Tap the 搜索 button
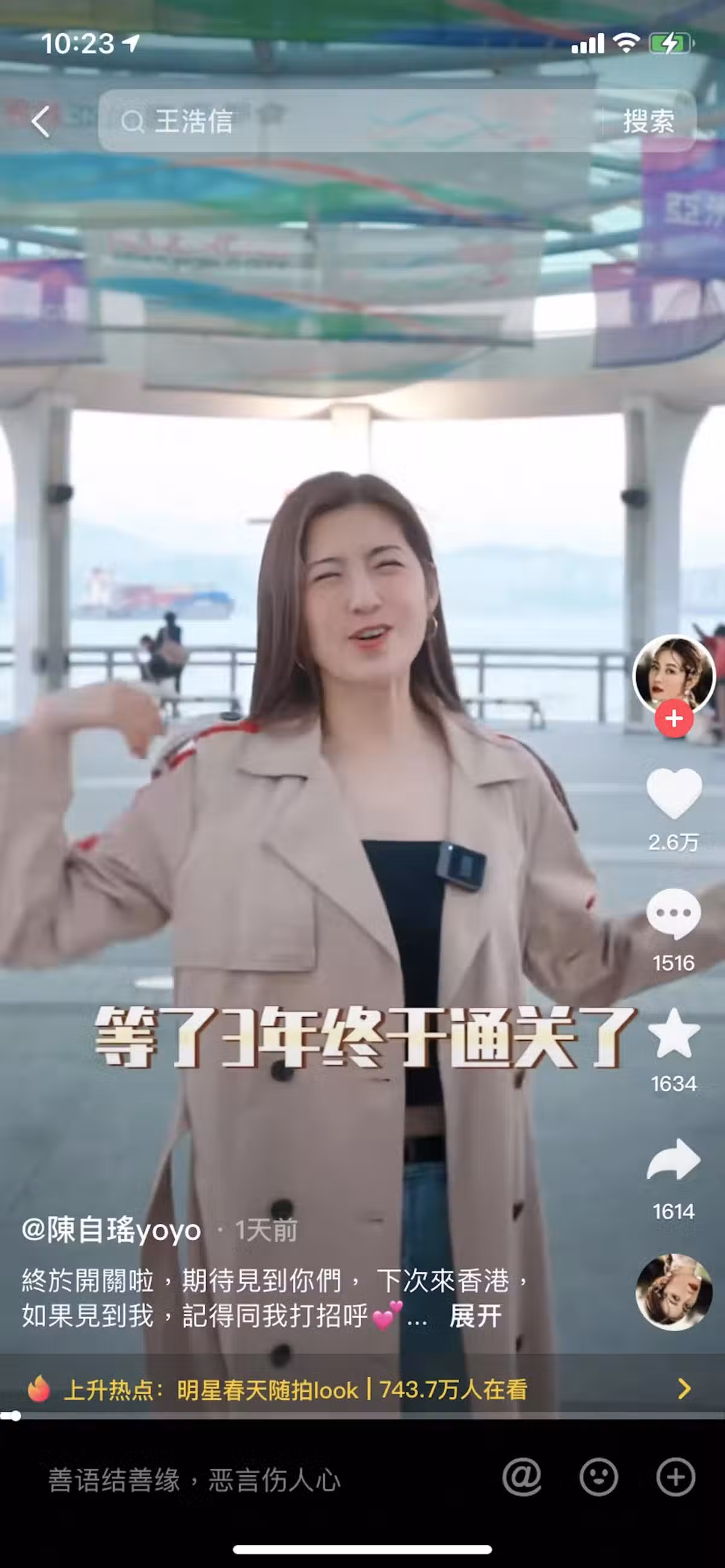 coord(648,121)
